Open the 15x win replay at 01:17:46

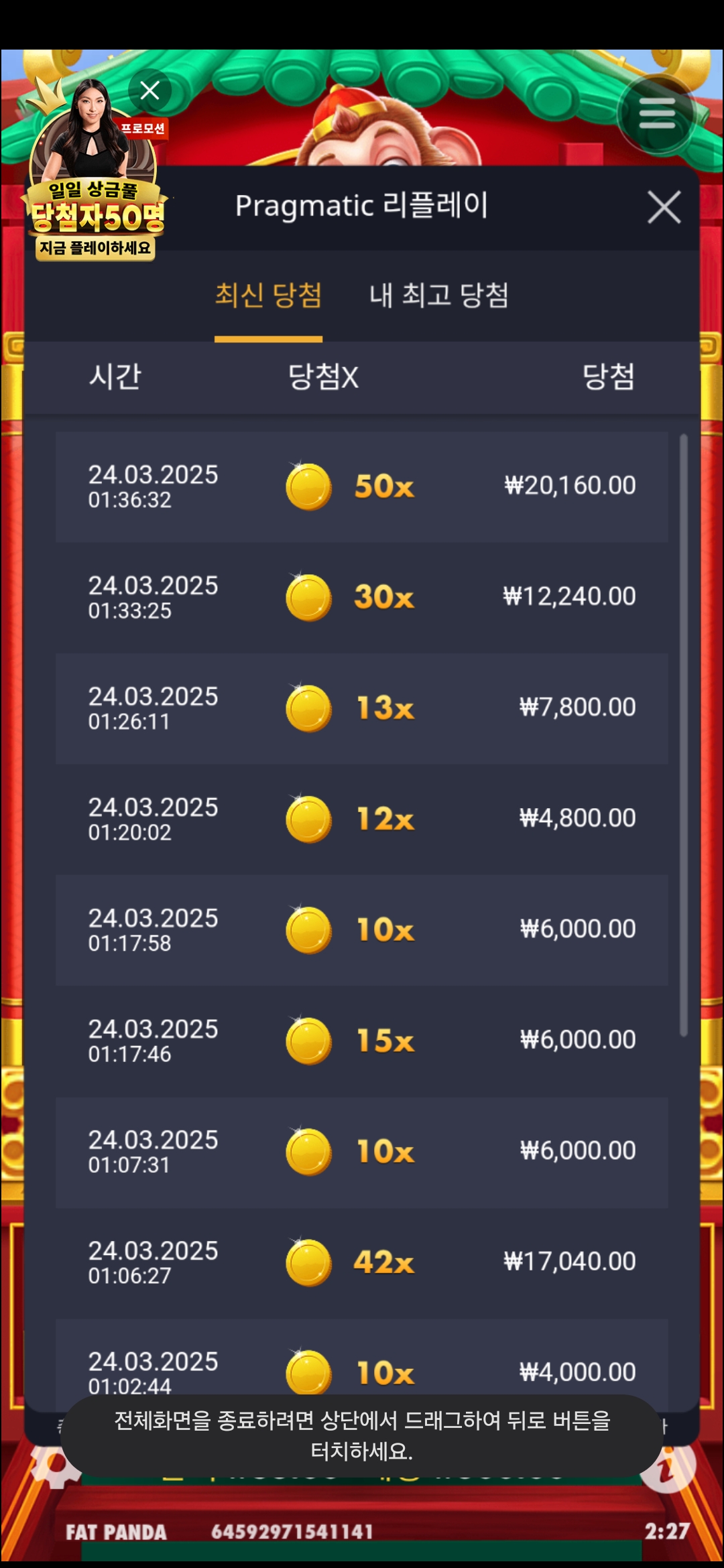(x=362, y=1041)
